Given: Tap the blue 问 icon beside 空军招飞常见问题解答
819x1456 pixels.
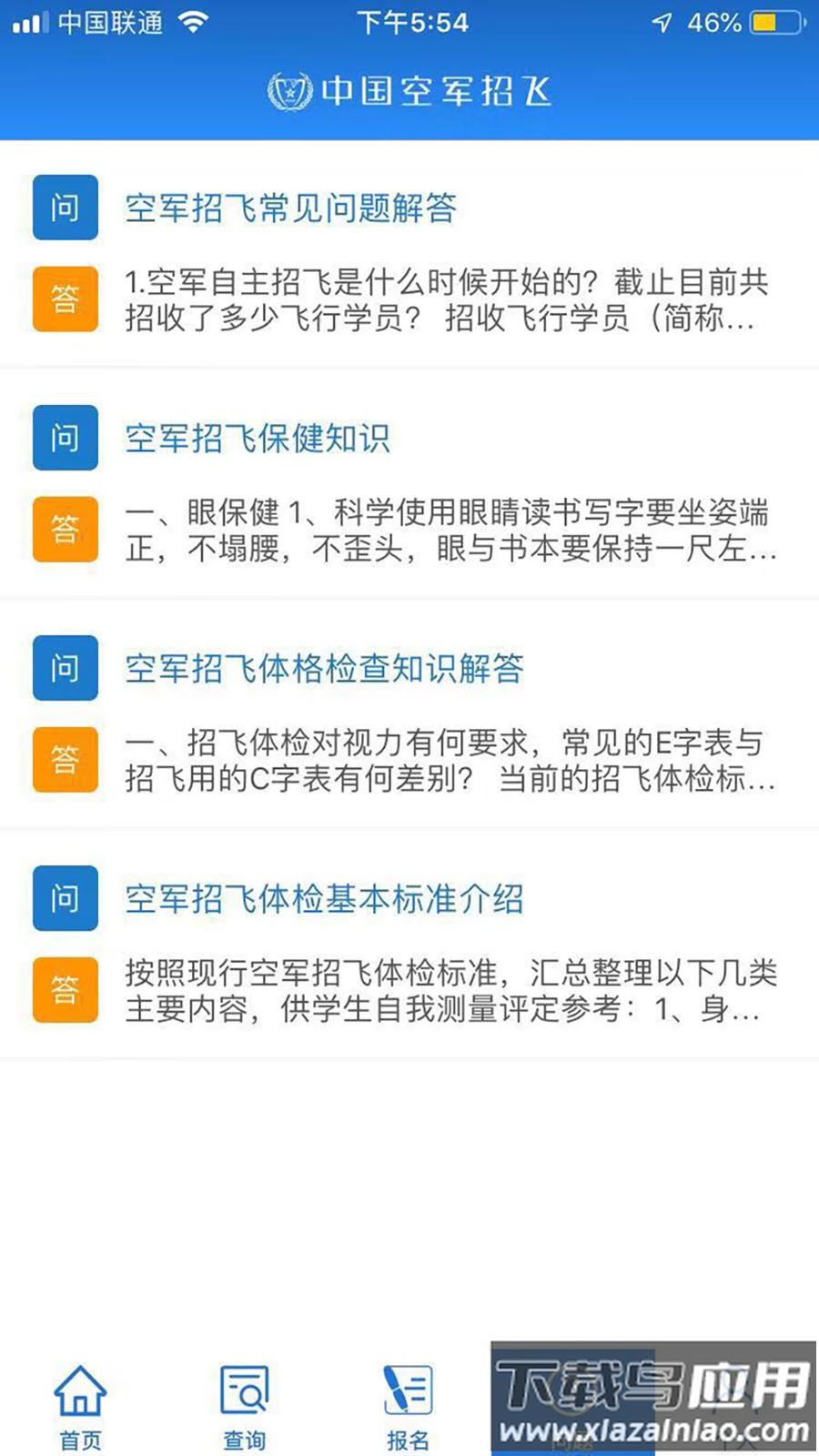Looking at the screenshot, I should coord(65,207).
